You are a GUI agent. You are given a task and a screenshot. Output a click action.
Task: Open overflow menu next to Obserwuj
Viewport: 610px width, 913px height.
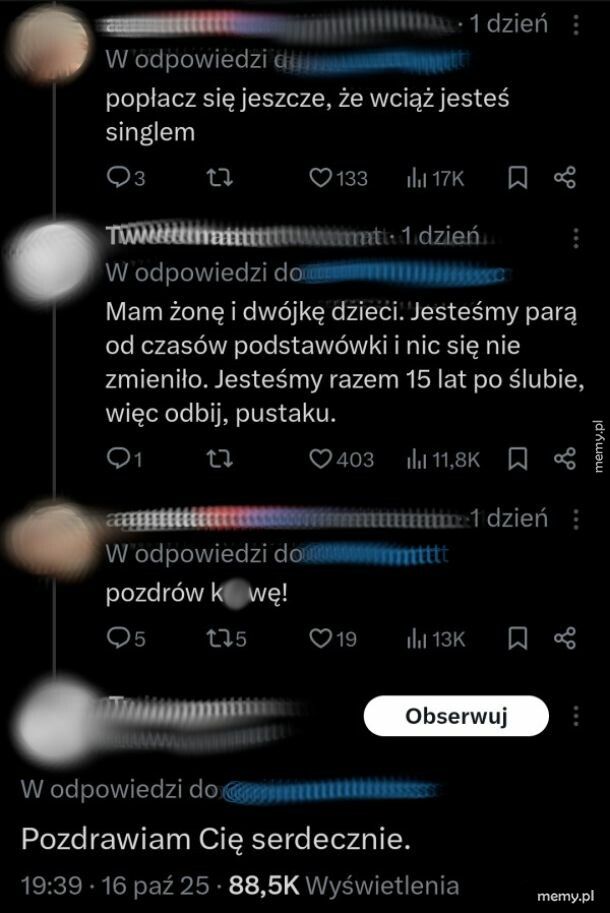575,716
